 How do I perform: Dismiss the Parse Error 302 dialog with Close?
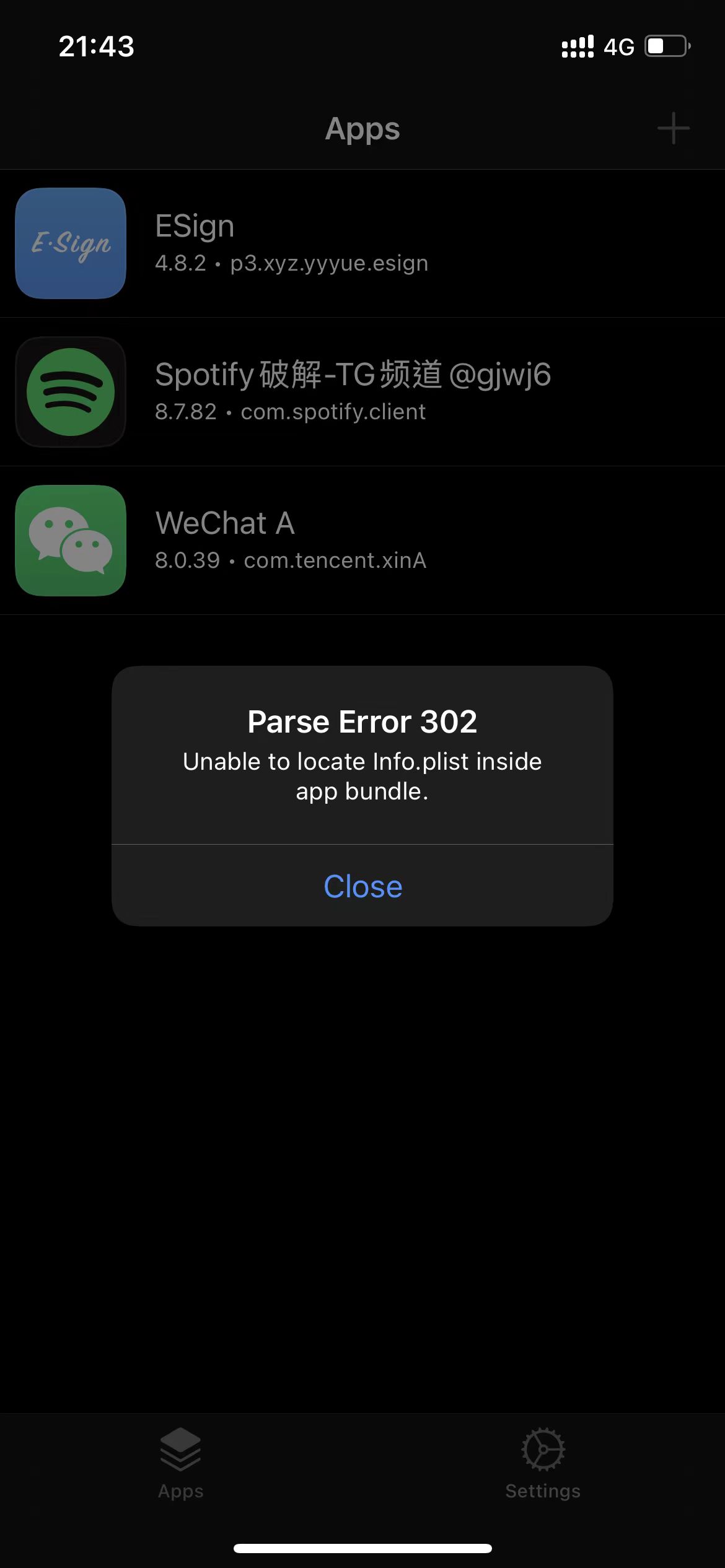(x=362, y=886)
